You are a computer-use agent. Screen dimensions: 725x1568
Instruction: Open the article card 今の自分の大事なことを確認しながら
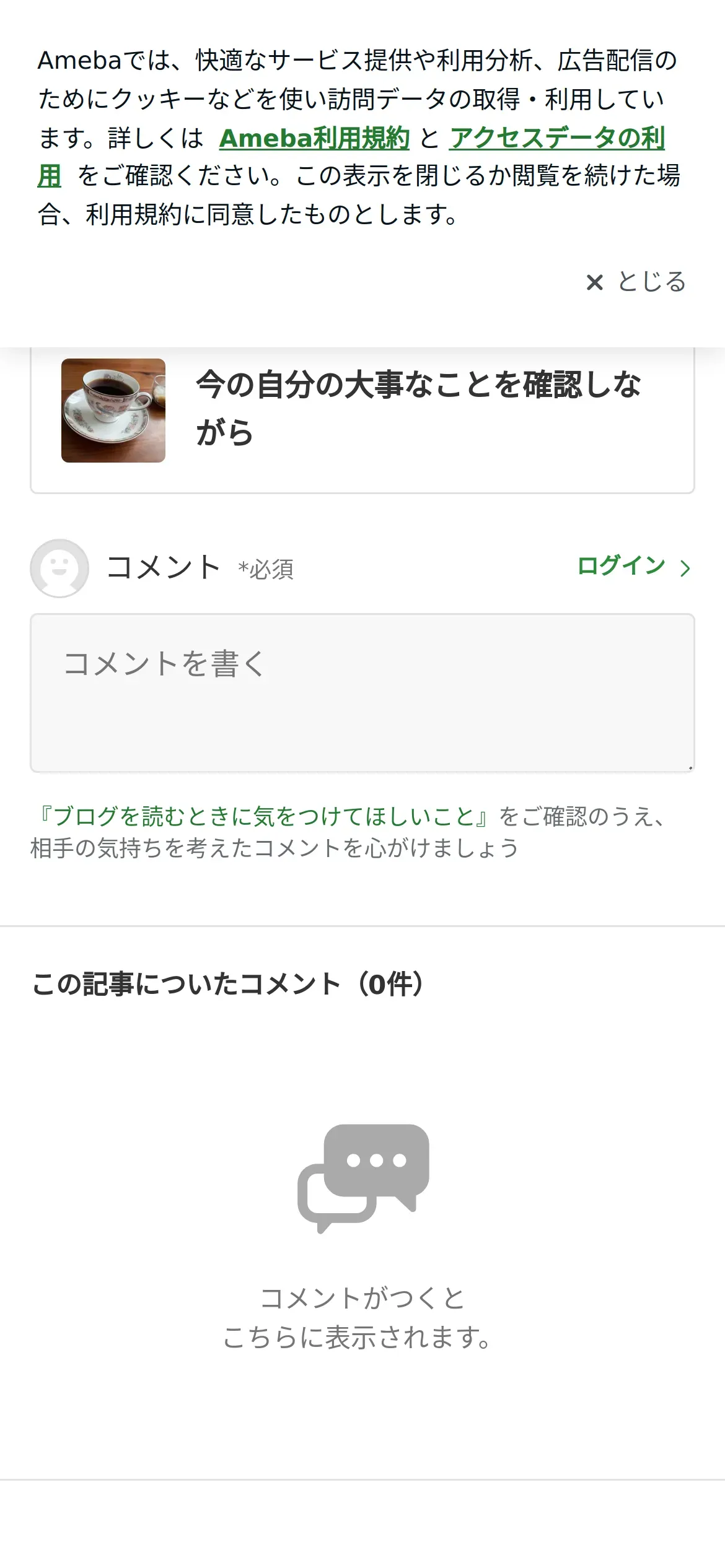tap(362, 410)
